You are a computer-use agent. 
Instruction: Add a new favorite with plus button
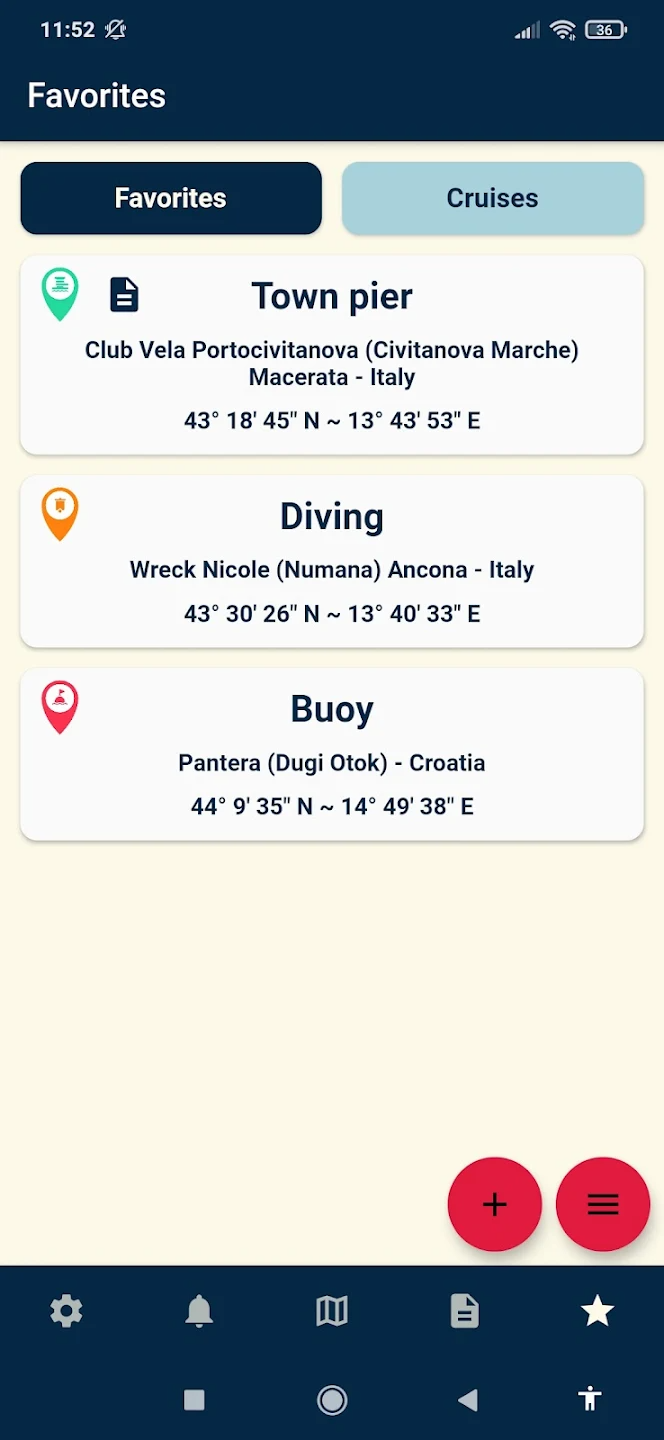click(x=495, y=1204)
